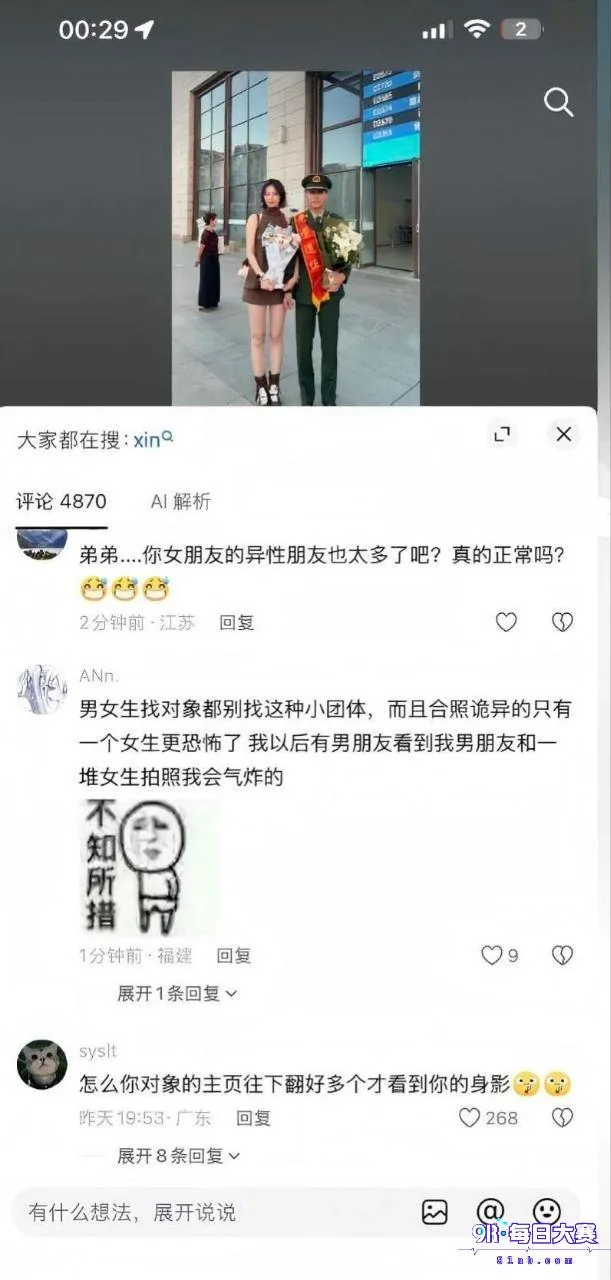The width and height of the screenshot is (611, 1280).
Task: Select the 评论 4870 tab
Action: point(61,502)
